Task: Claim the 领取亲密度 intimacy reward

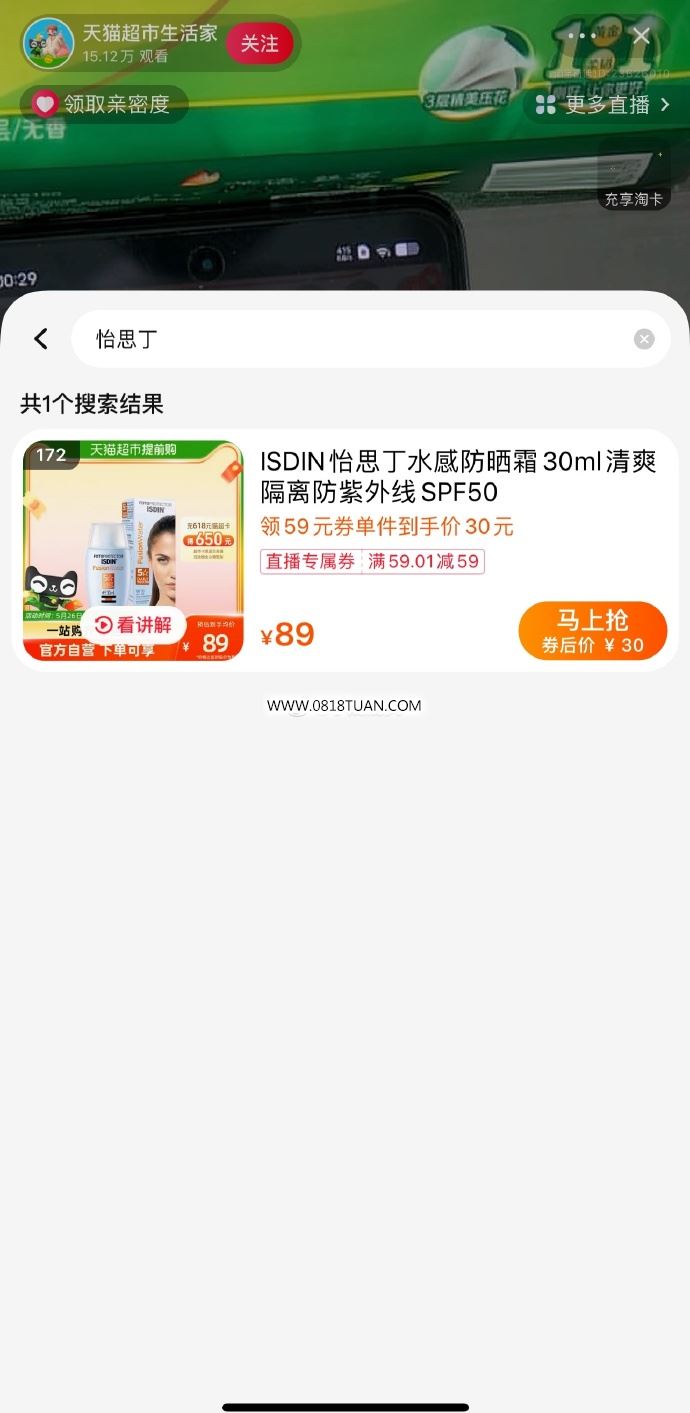Action: [104, 104]
